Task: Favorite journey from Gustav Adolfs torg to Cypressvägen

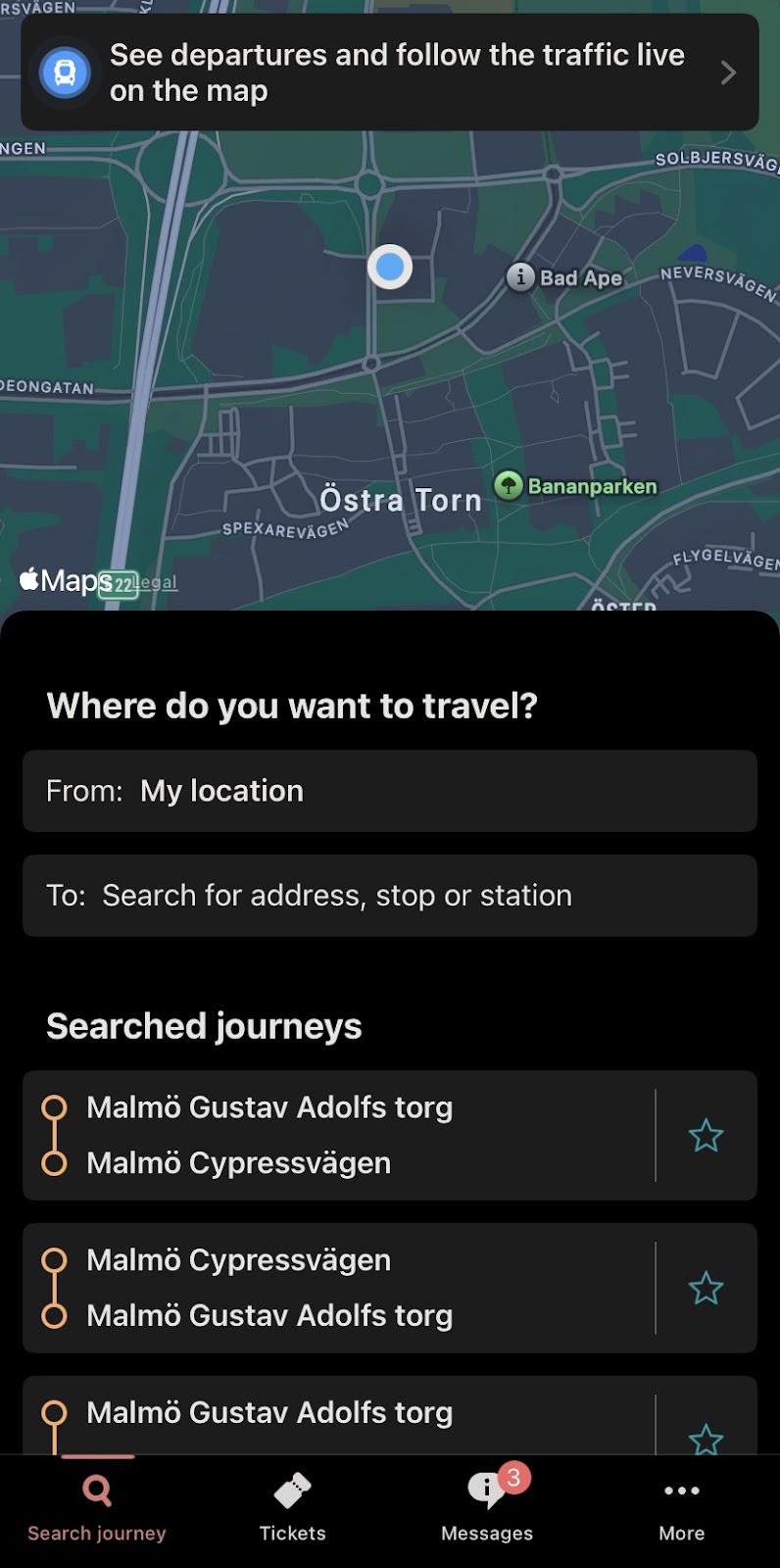Action: [x=706, y=1136]
